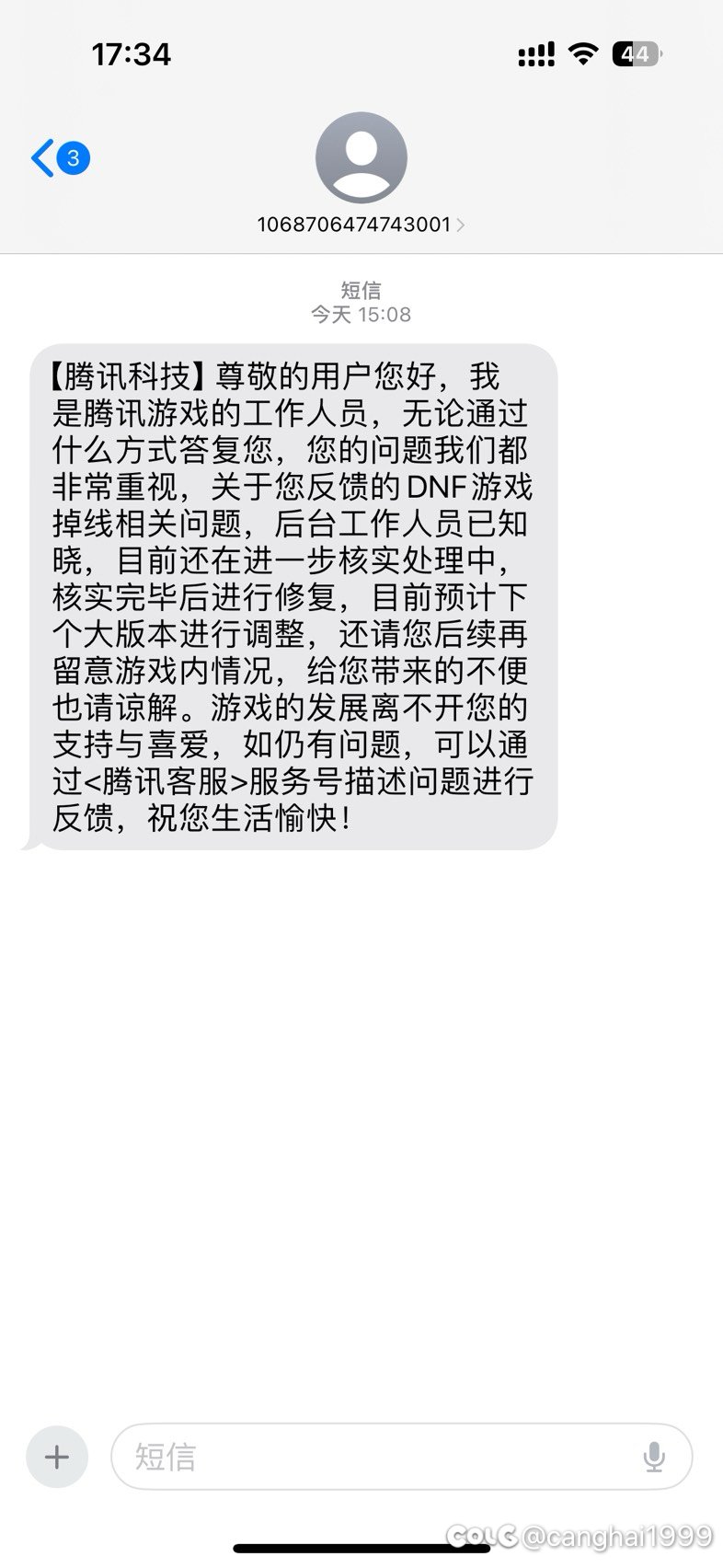The height and width of the screenshot is (1568, 723).
Task: Focus the 短信 message input field
Action: [x=377, y=1457]
